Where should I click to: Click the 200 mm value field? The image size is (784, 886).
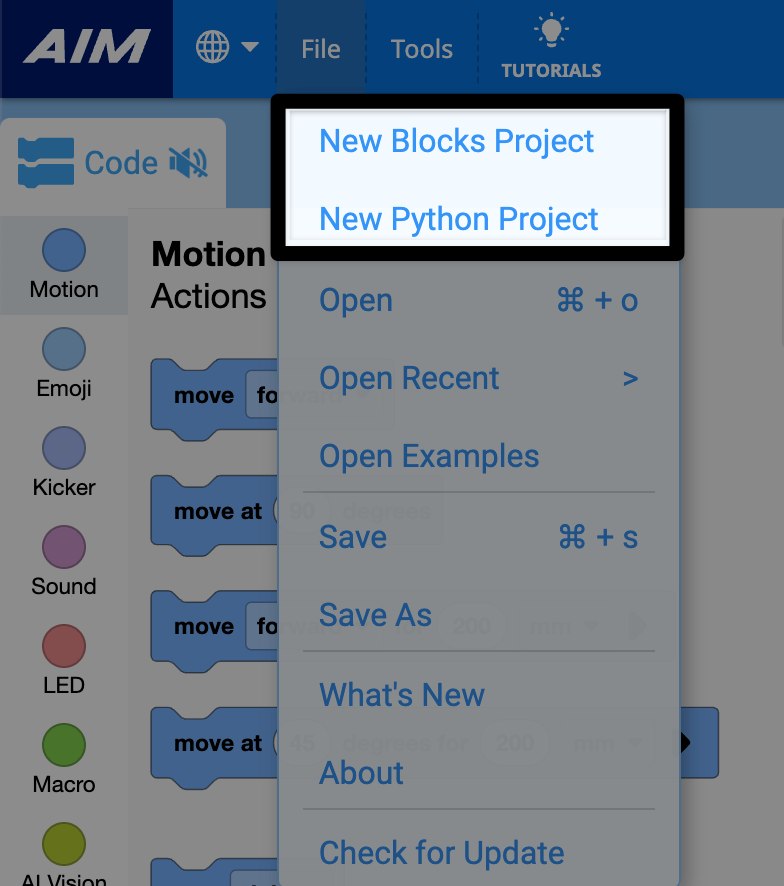pos(470,625)
